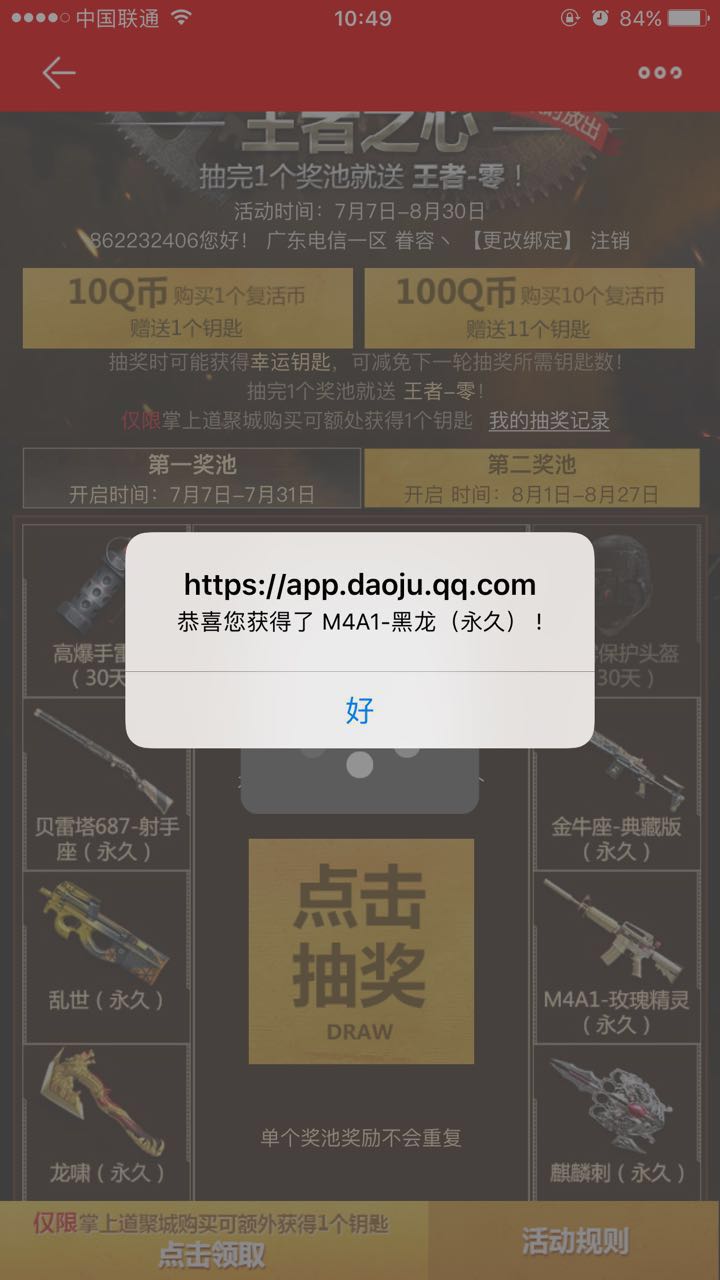This screenshot has width=720, height=1280.
Task: Buy 10 revive coins for 100Q币
Action: click(529, 308)
